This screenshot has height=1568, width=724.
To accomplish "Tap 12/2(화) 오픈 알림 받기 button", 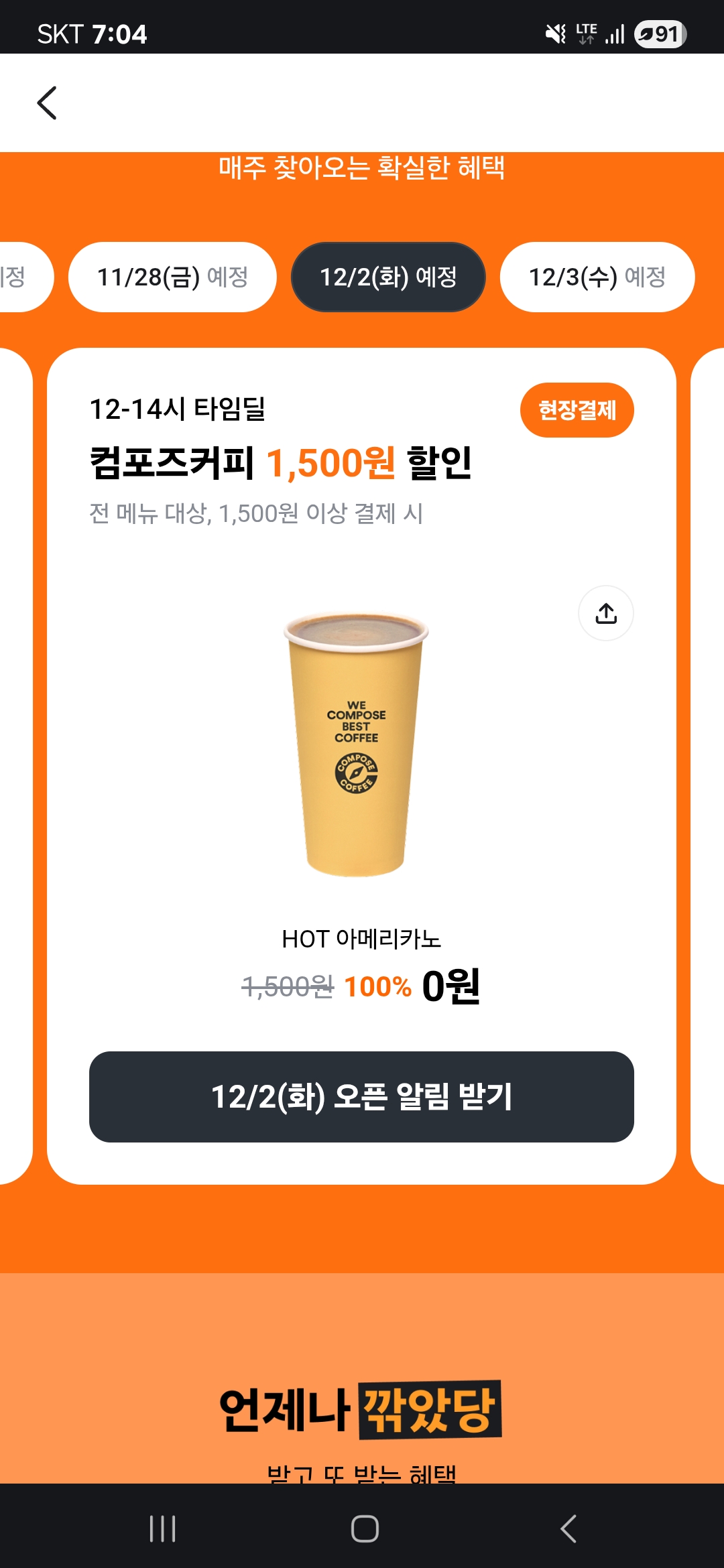I will (361, 1096).
